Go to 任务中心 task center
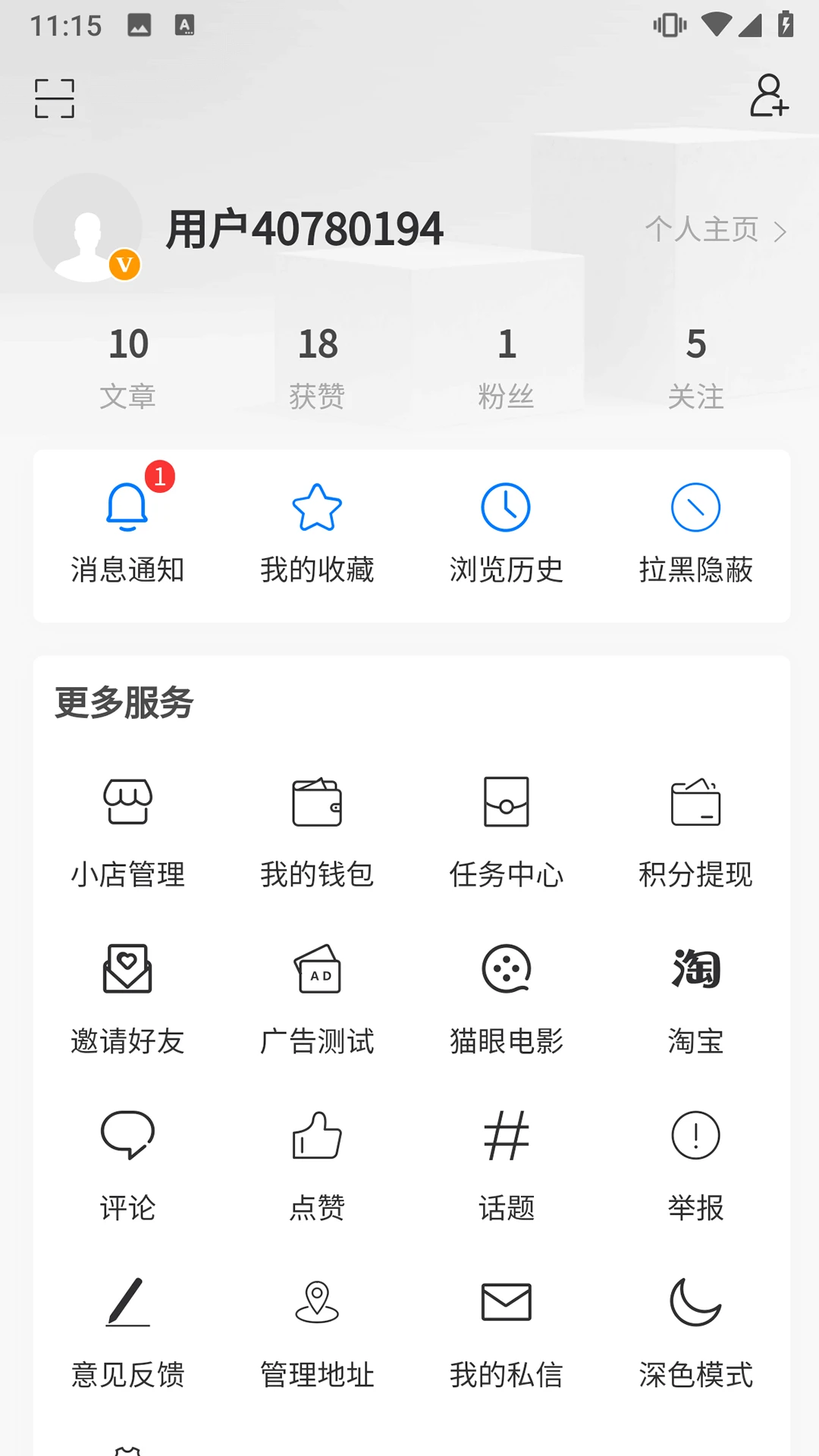819x1456 pixels. (506, 832)
